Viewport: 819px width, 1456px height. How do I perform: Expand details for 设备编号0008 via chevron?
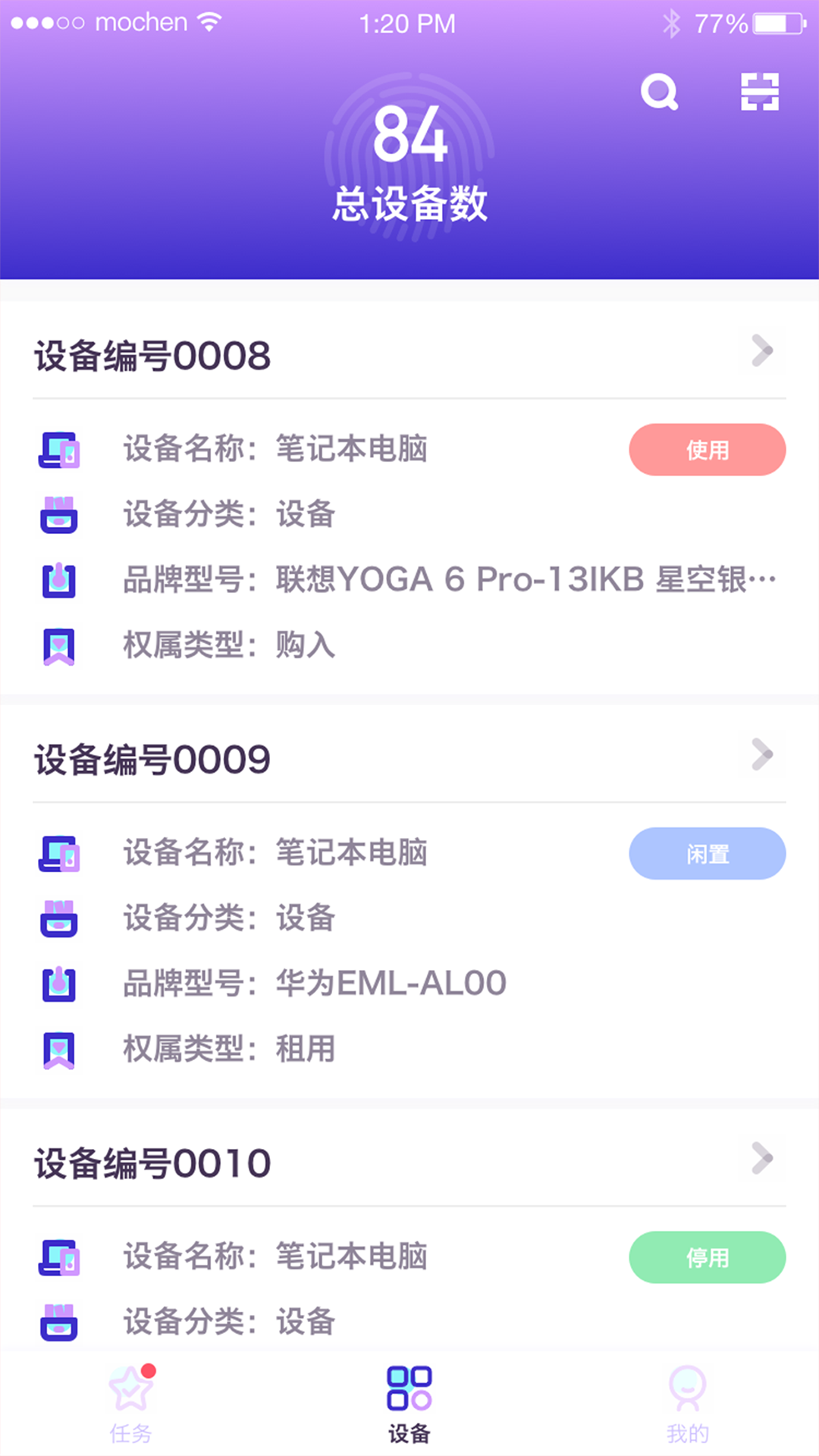click(763, 351)
